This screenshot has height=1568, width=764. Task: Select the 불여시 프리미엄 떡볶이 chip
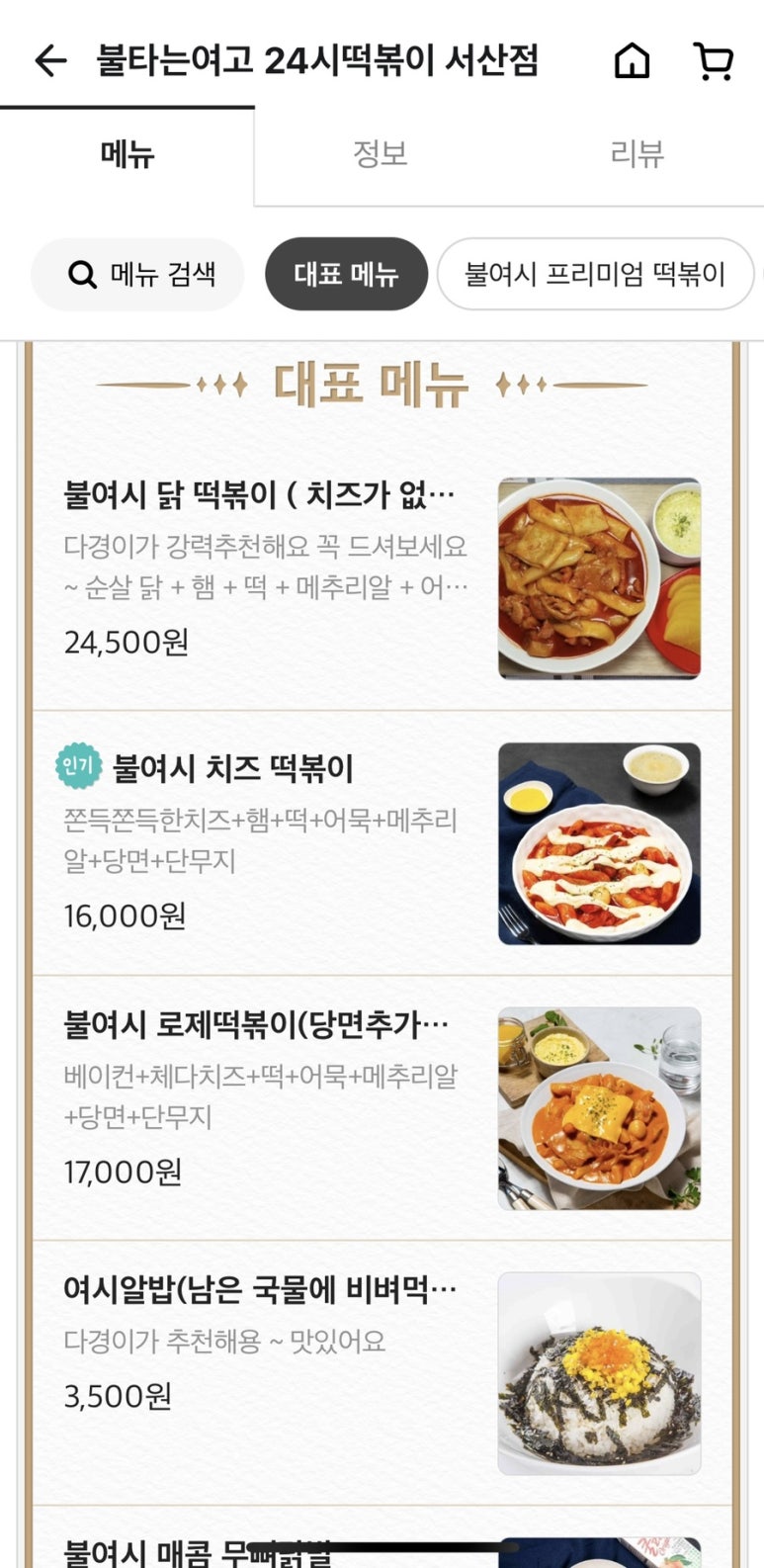pos(595,274)
